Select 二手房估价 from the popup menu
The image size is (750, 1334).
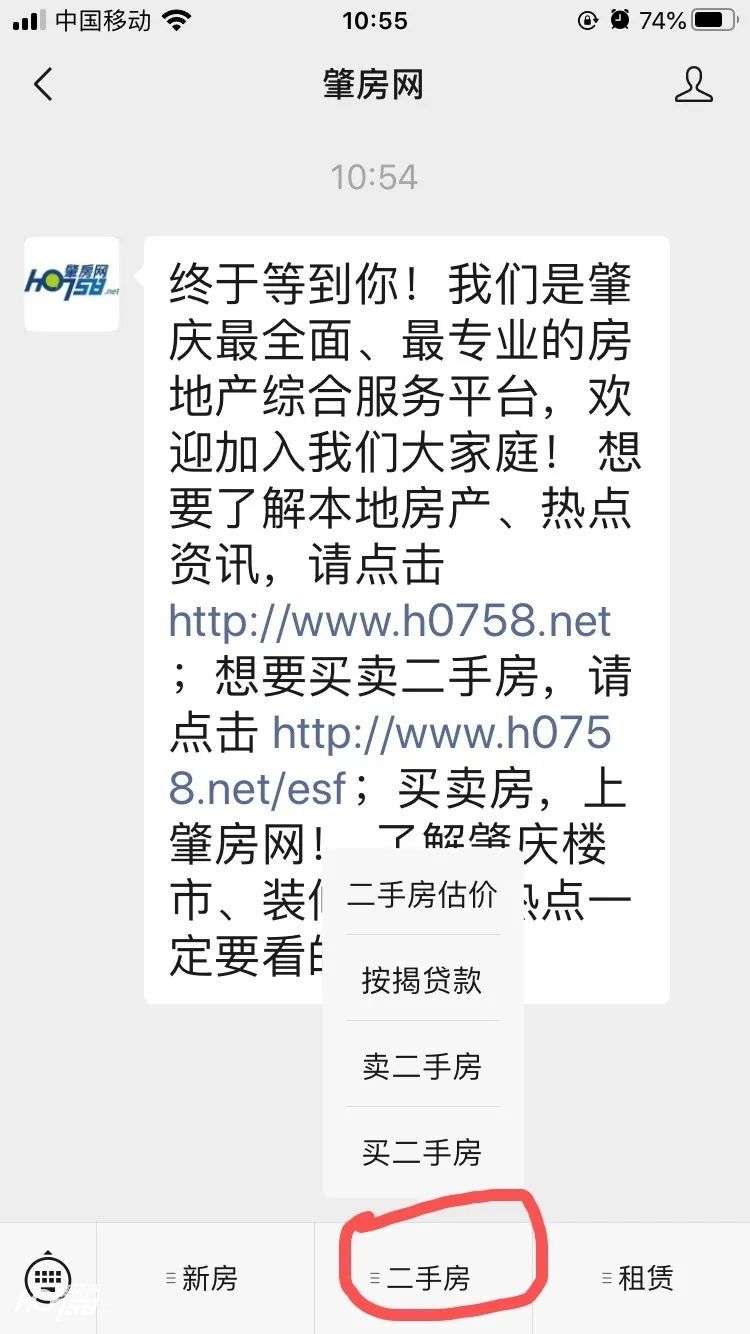click(422, 894)
